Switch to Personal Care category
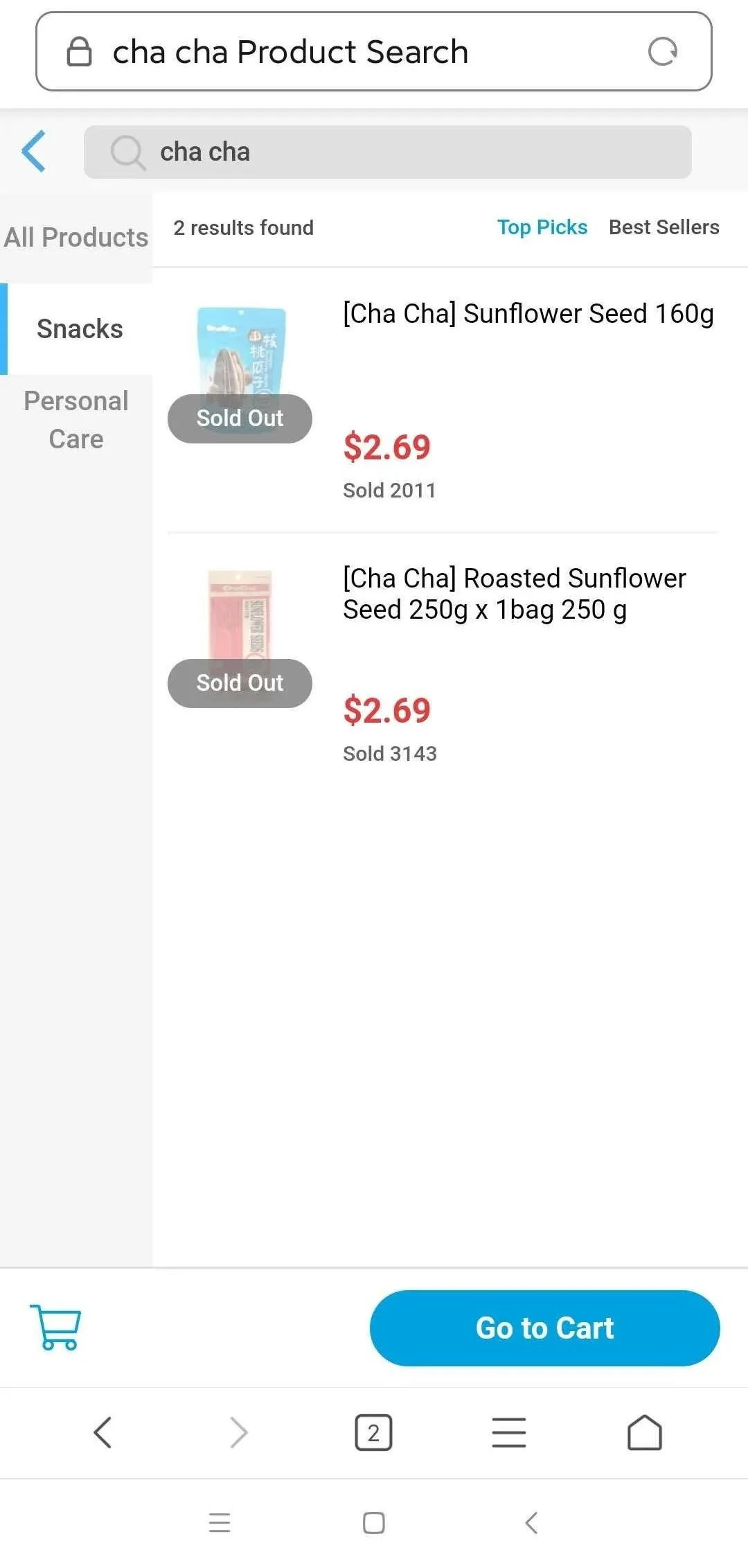 pos(76,420)
